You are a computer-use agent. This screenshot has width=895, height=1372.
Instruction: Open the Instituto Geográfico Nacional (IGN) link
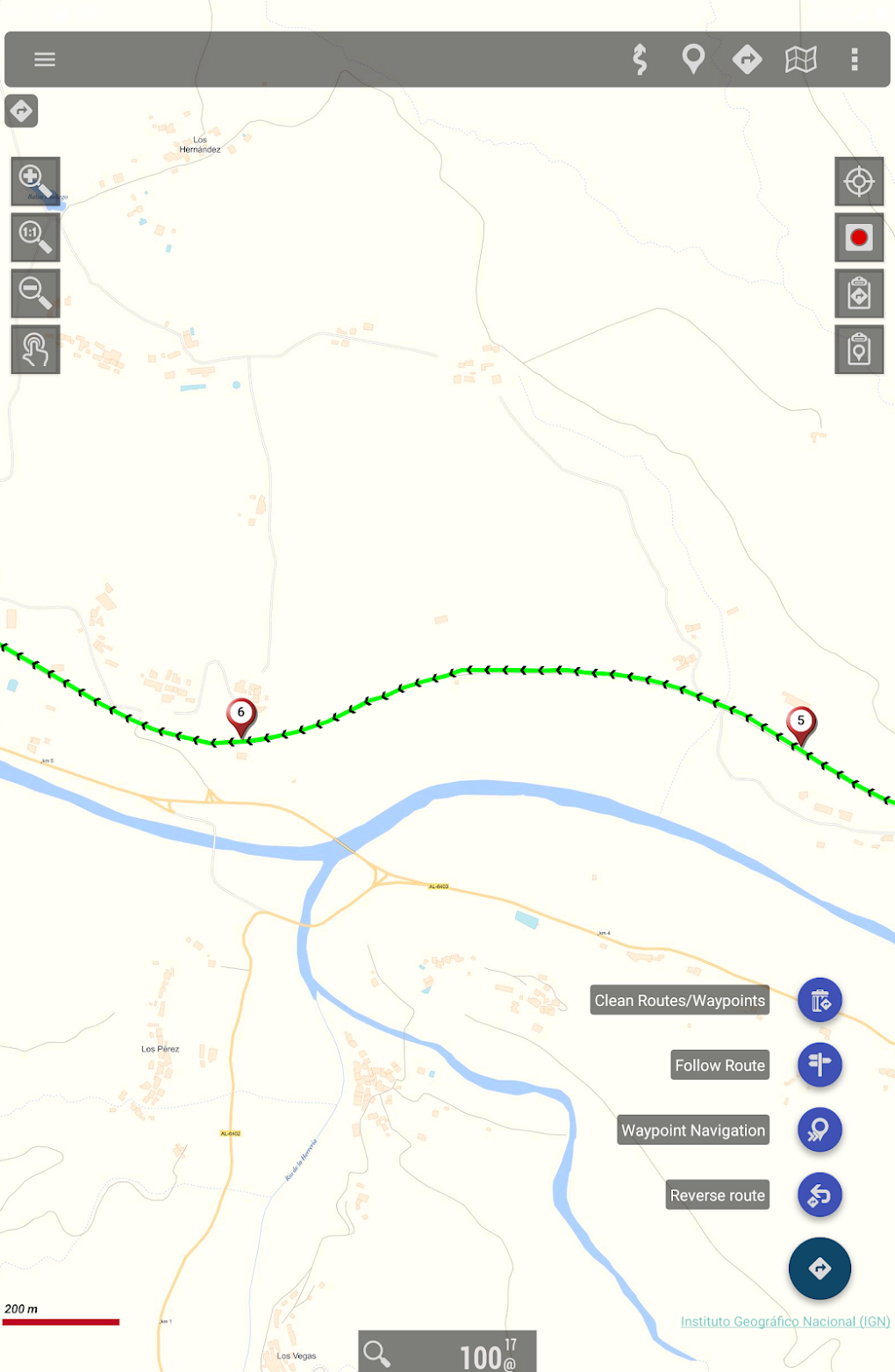(x=784, y=1321)
